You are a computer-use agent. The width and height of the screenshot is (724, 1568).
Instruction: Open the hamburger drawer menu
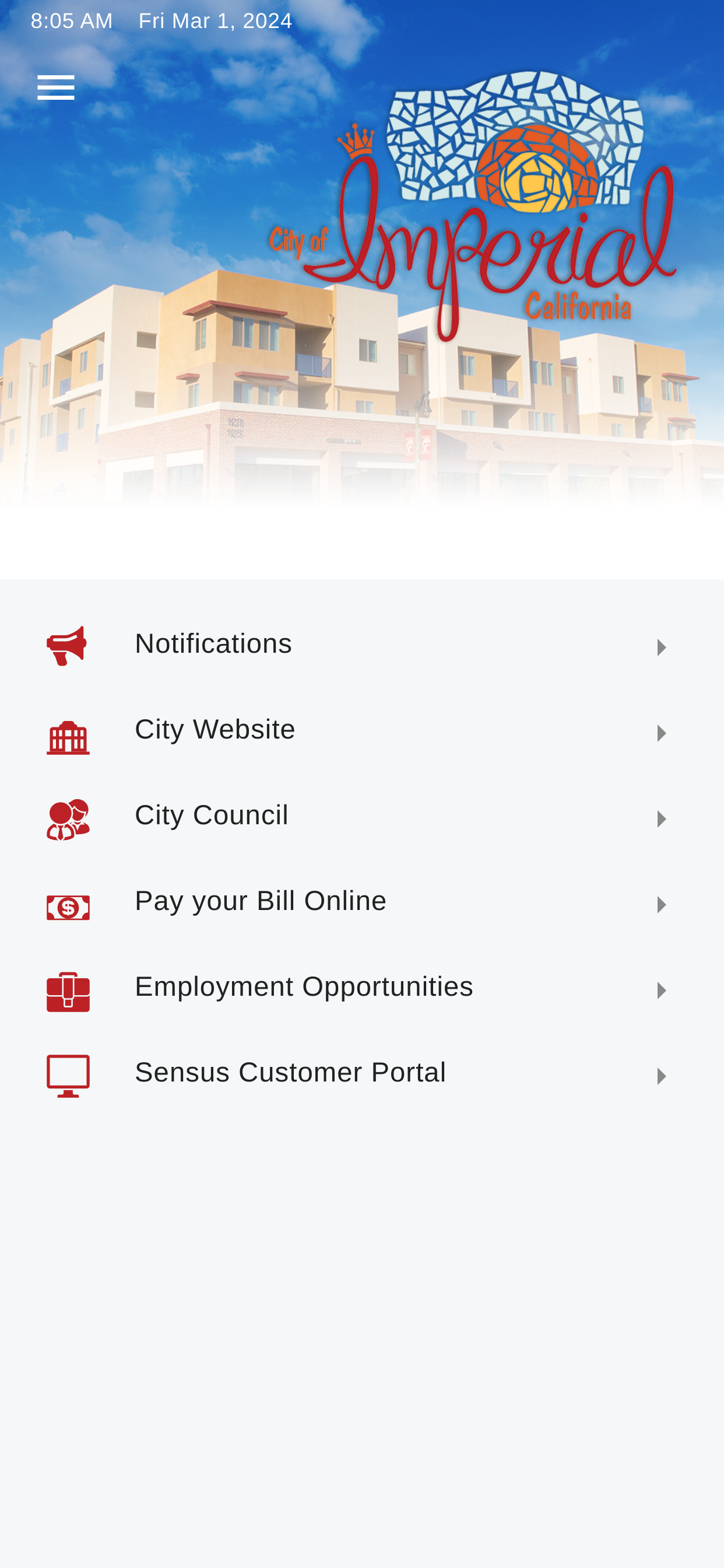56,87
